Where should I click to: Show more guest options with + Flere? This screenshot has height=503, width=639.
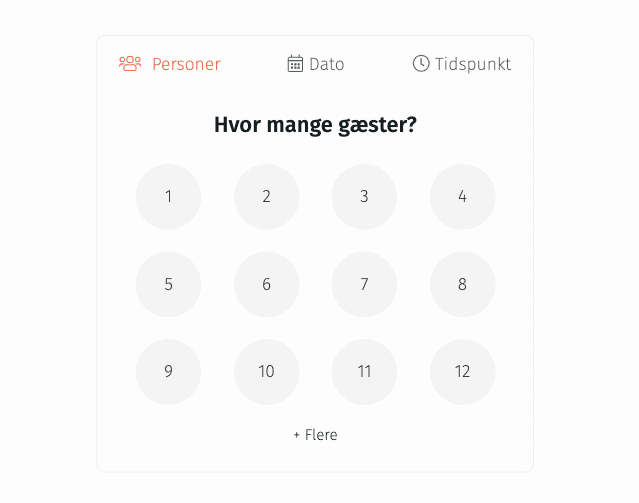pos(315,435)
